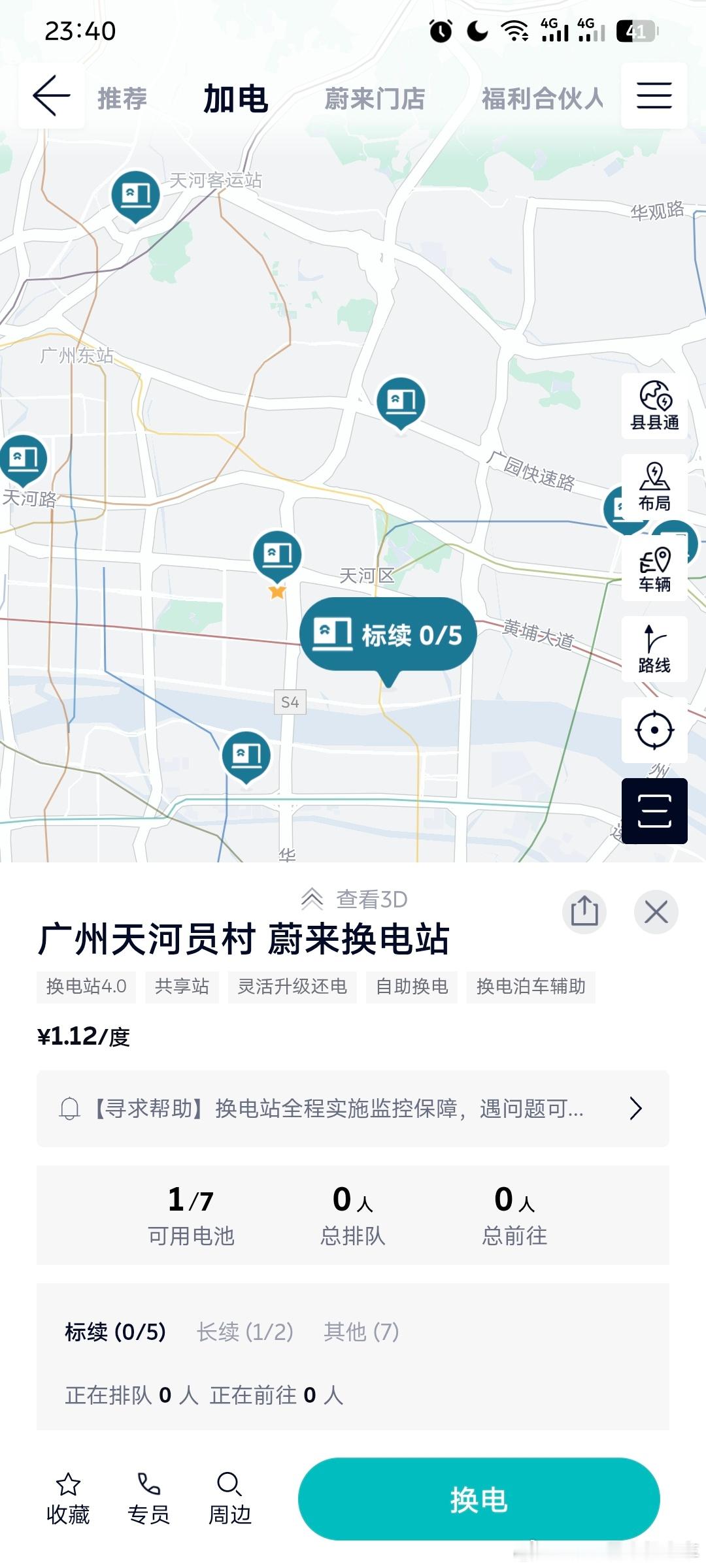Screen dimensions: 706x1568
Task: Tap the locate-me crosshair icon
Action: 653,730
